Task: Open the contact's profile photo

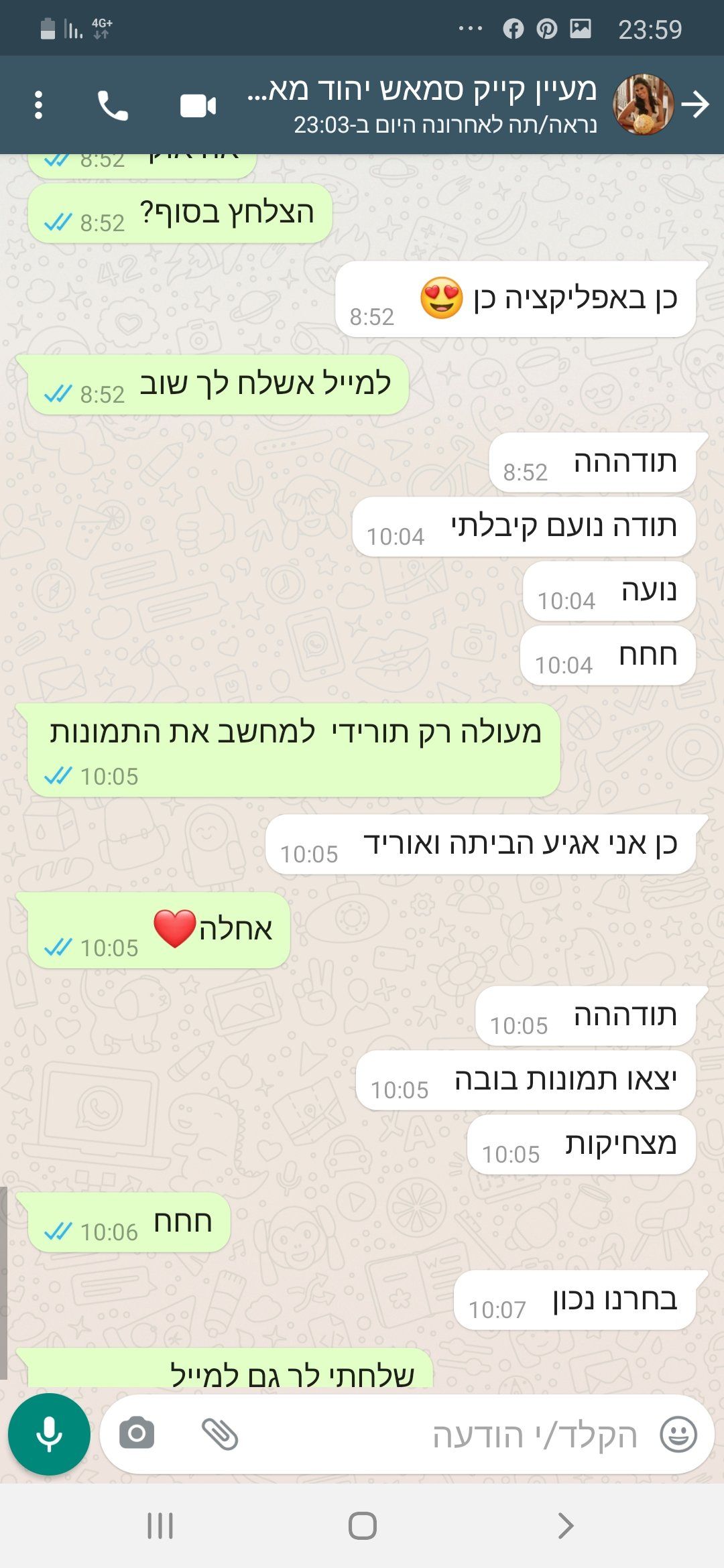Action: point(643,105)
